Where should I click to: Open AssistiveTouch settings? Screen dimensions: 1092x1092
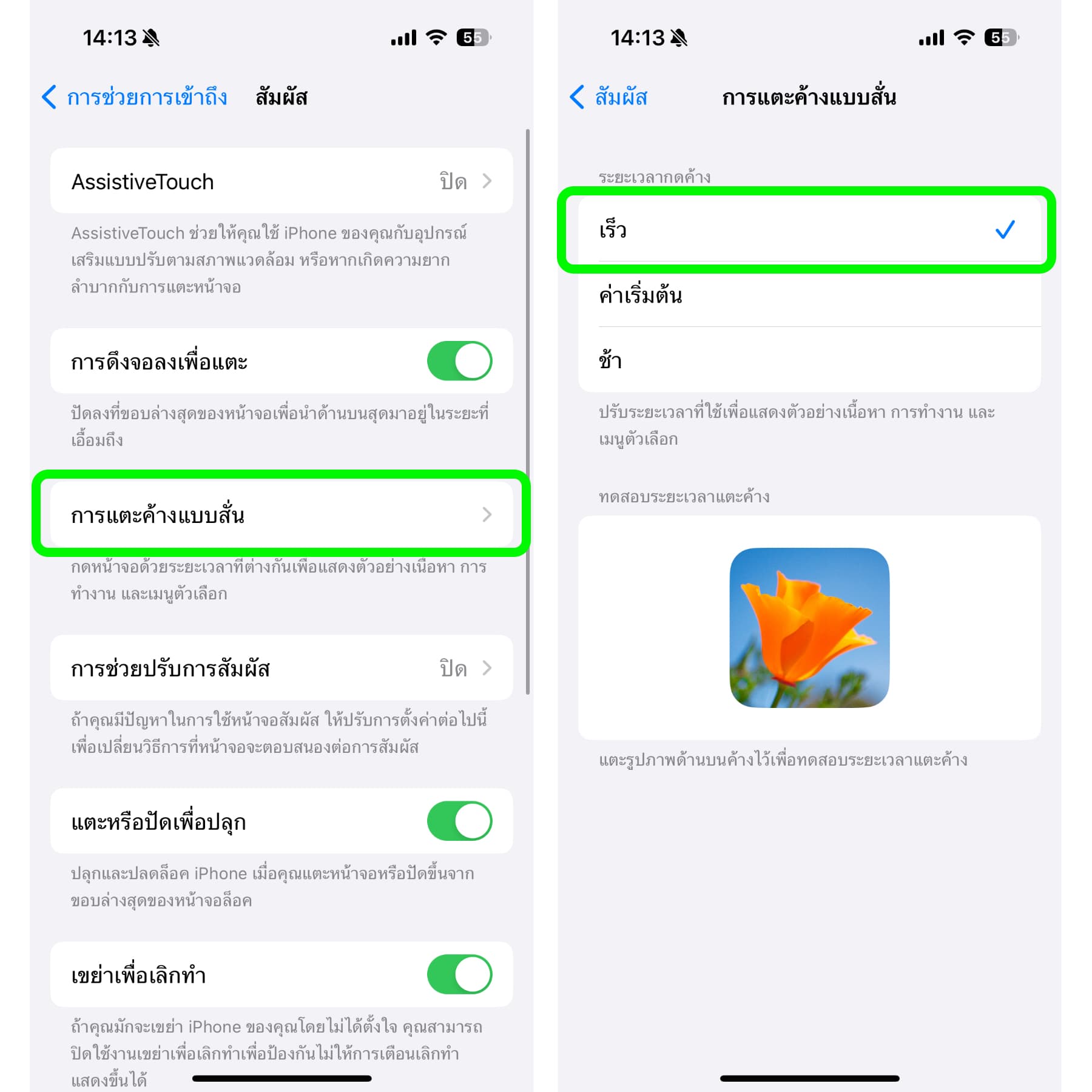tap(281, 181)
